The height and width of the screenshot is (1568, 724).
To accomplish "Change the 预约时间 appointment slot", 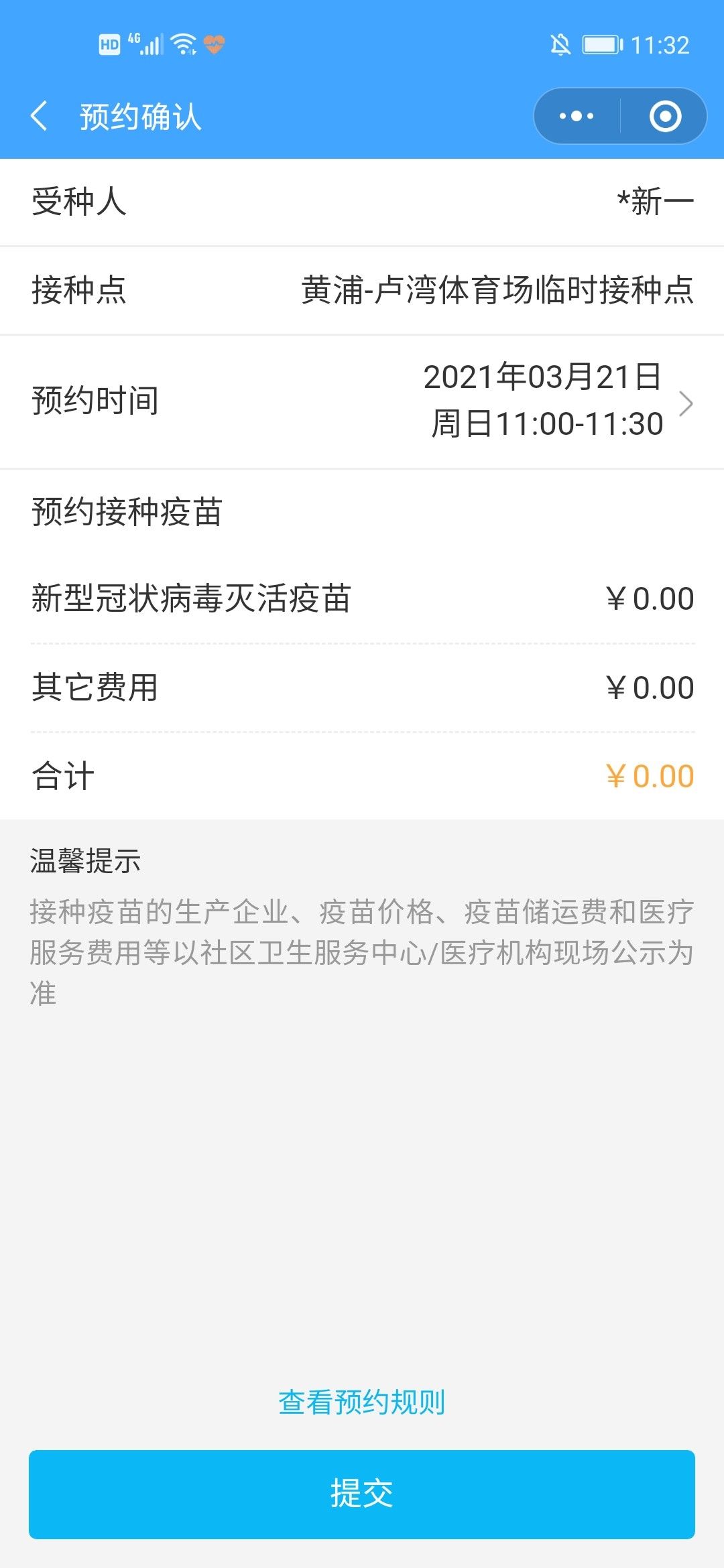I will click(685, 403).
